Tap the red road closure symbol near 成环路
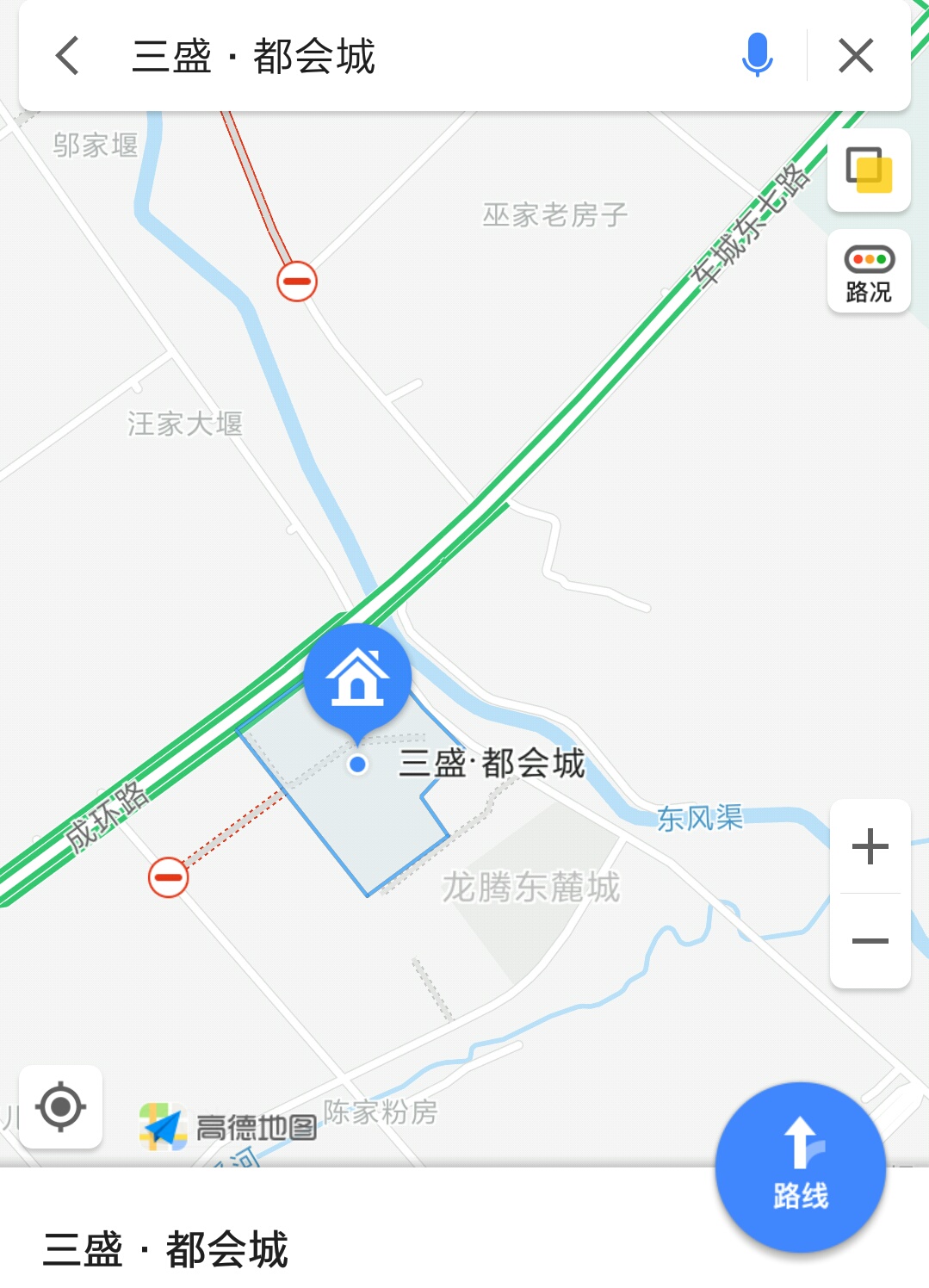Viewport: 929px width, 1288px height. pyautogui.click(x=169, y=876)
